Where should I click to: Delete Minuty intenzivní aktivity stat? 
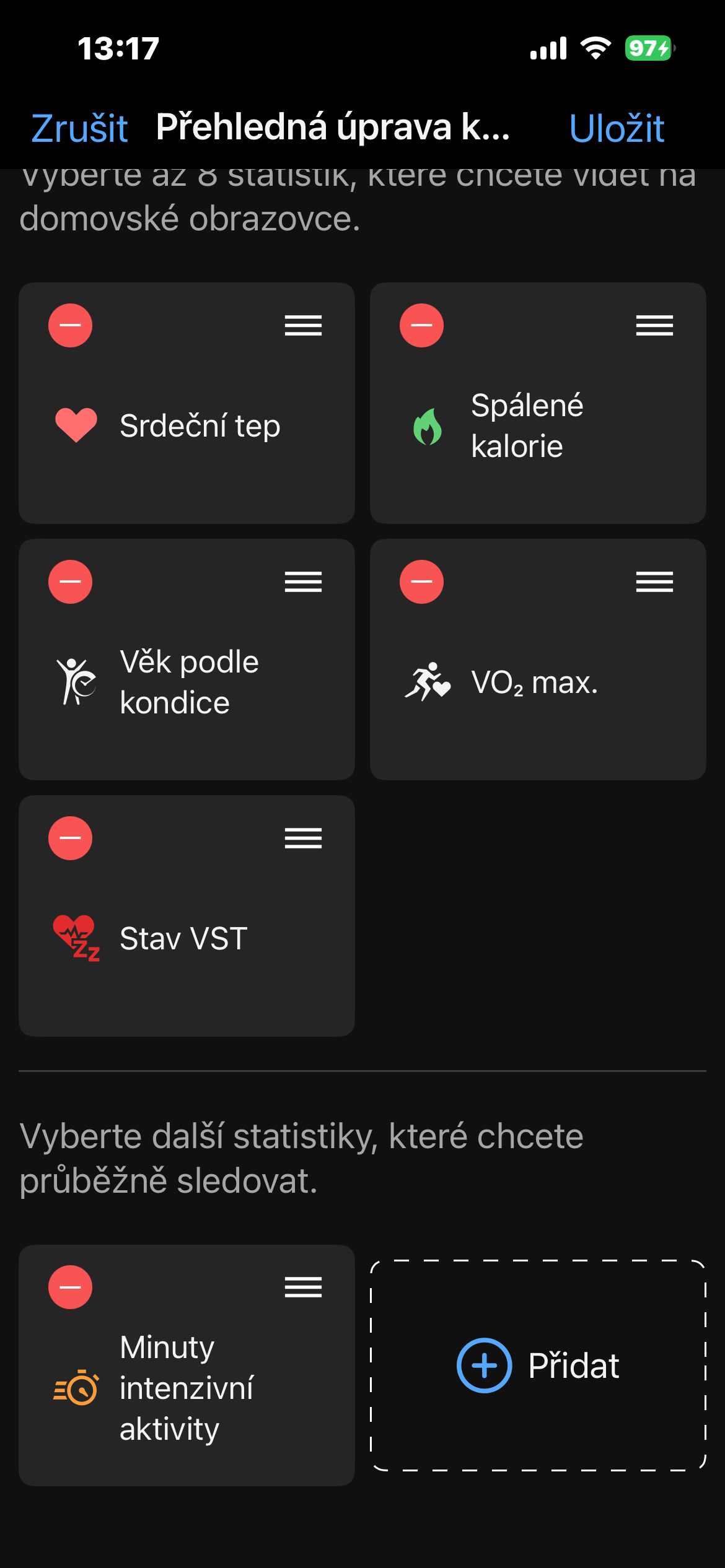coord(71,1287)
